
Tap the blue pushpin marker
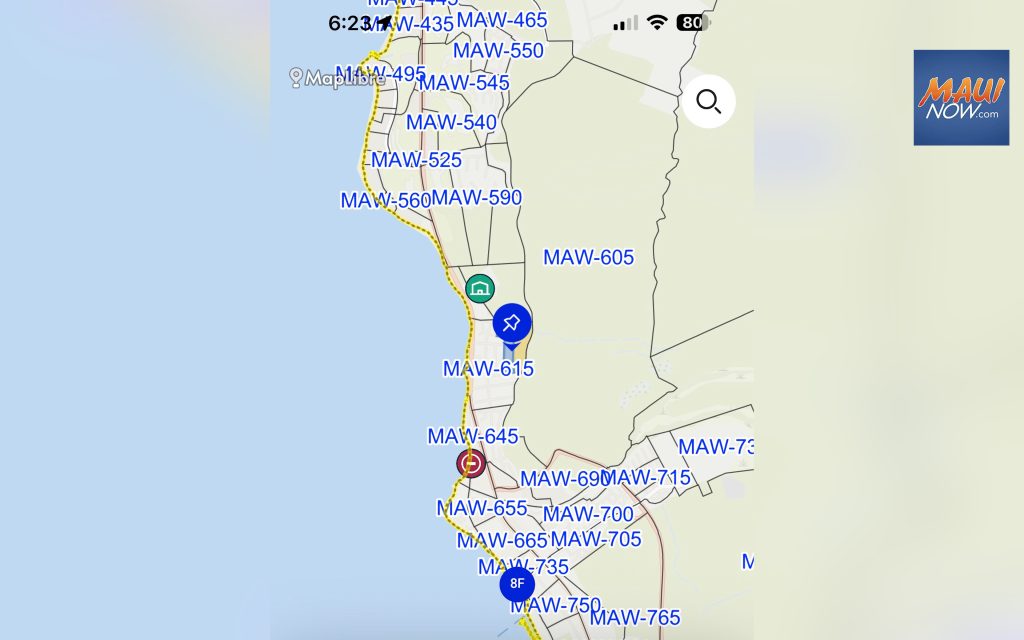[511, 323]
